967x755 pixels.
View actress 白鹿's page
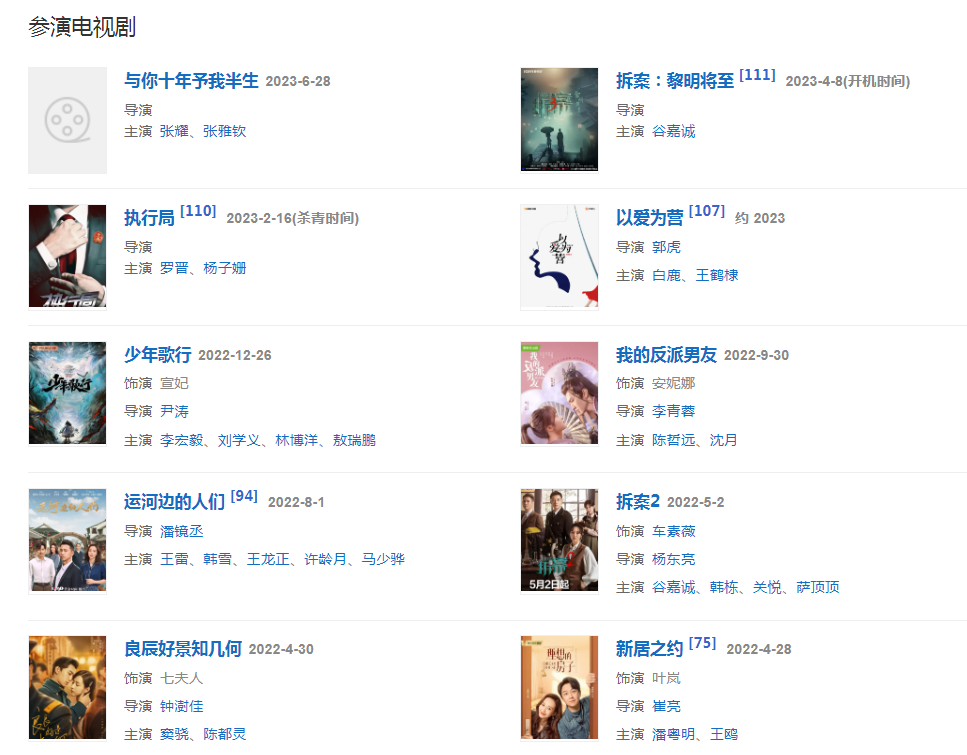coord(666,275)
